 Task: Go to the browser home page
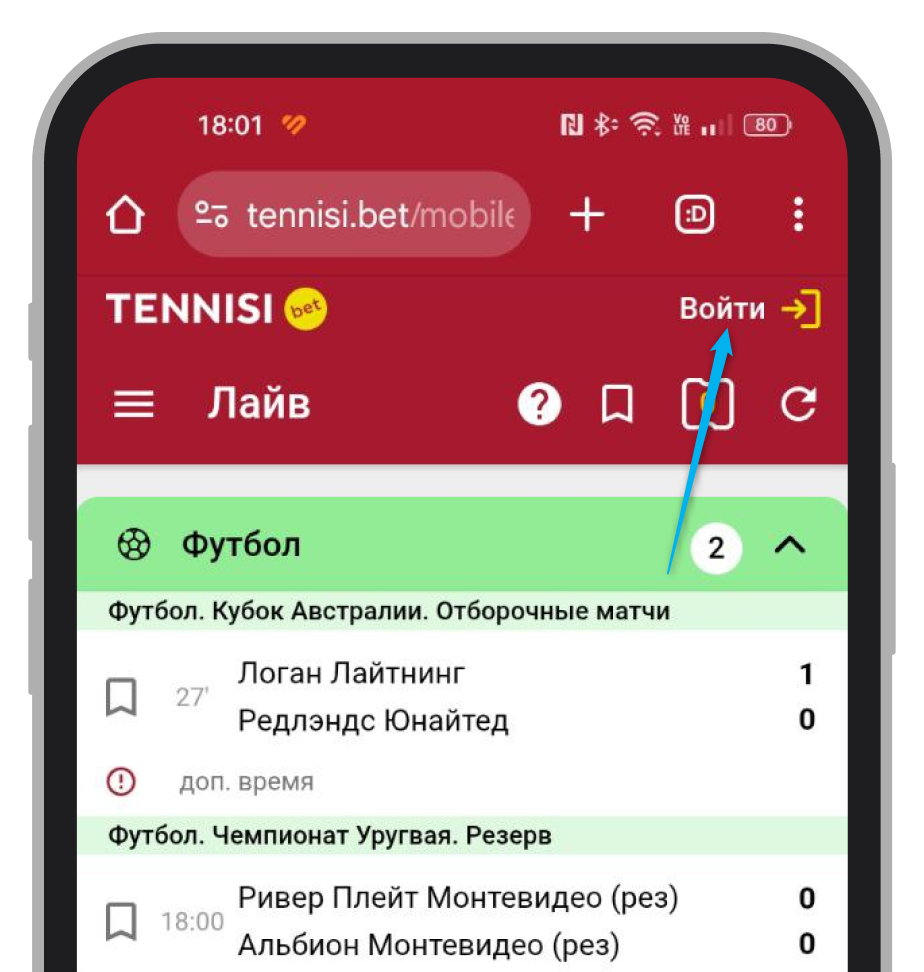(x=126, y=215)
